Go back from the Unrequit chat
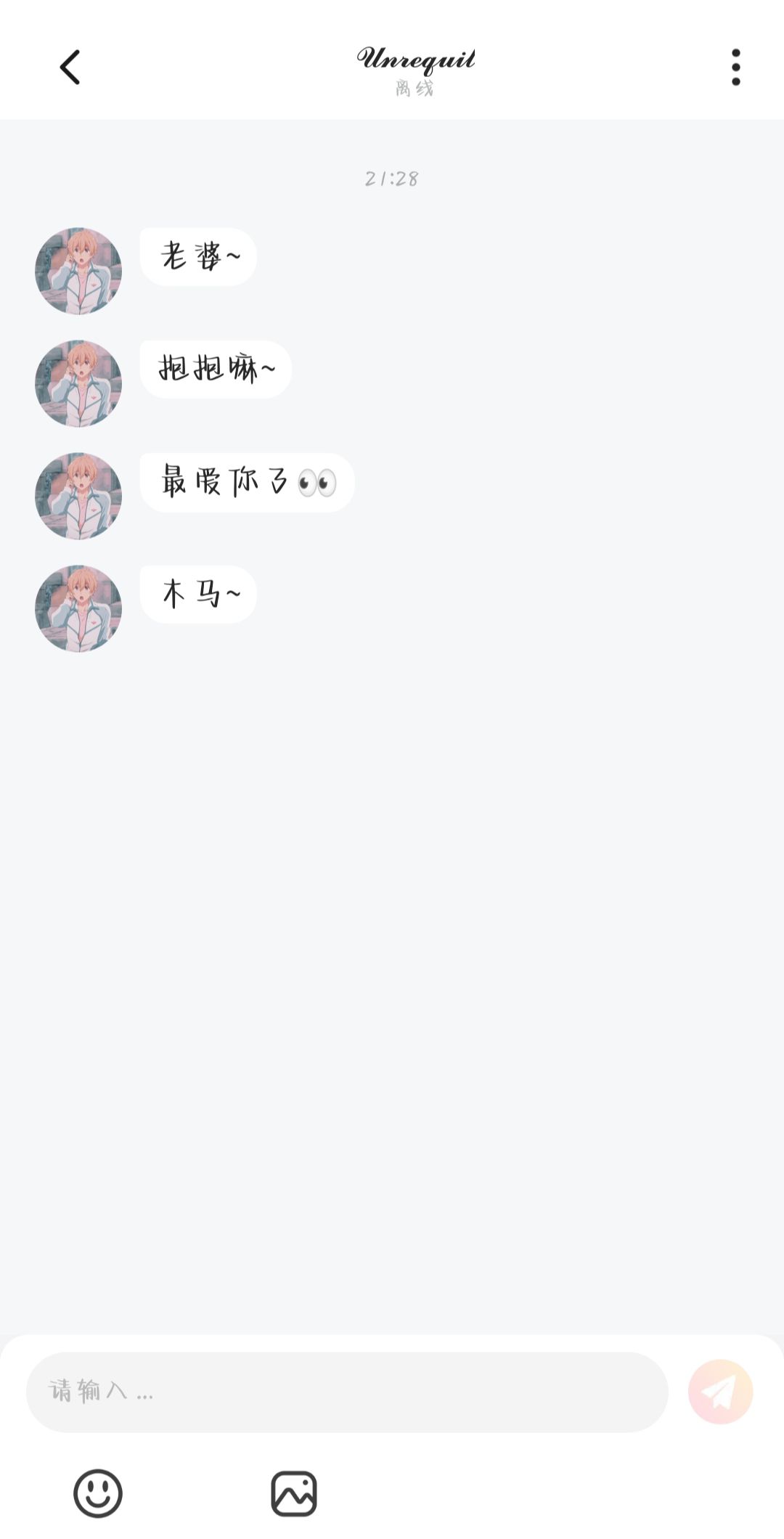The width and height of the screenshot is (784, 1539). [x=70, y=68]
